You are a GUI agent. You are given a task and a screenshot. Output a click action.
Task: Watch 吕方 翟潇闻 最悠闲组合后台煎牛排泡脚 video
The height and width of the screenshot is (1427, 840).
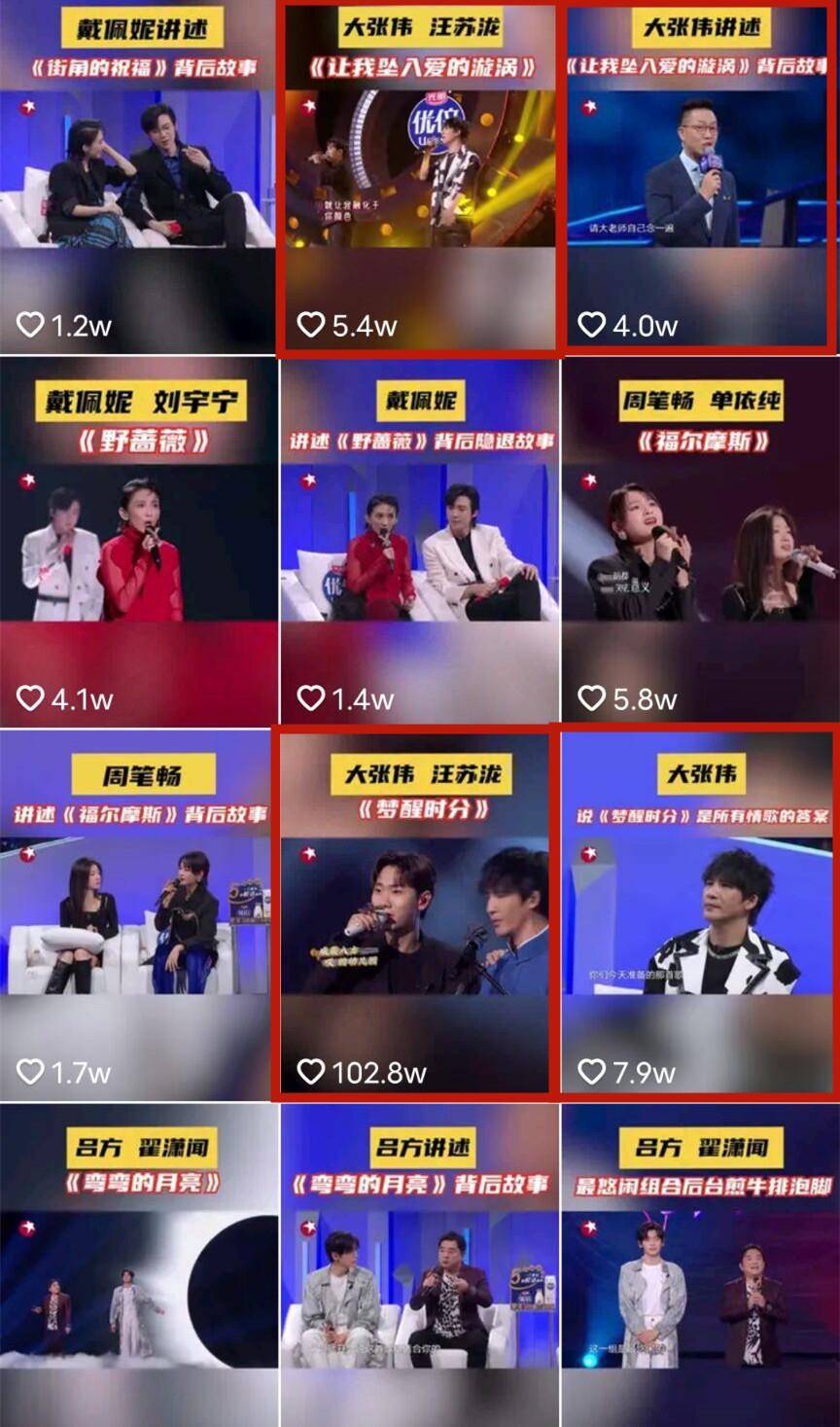[x=700, y=1274]
